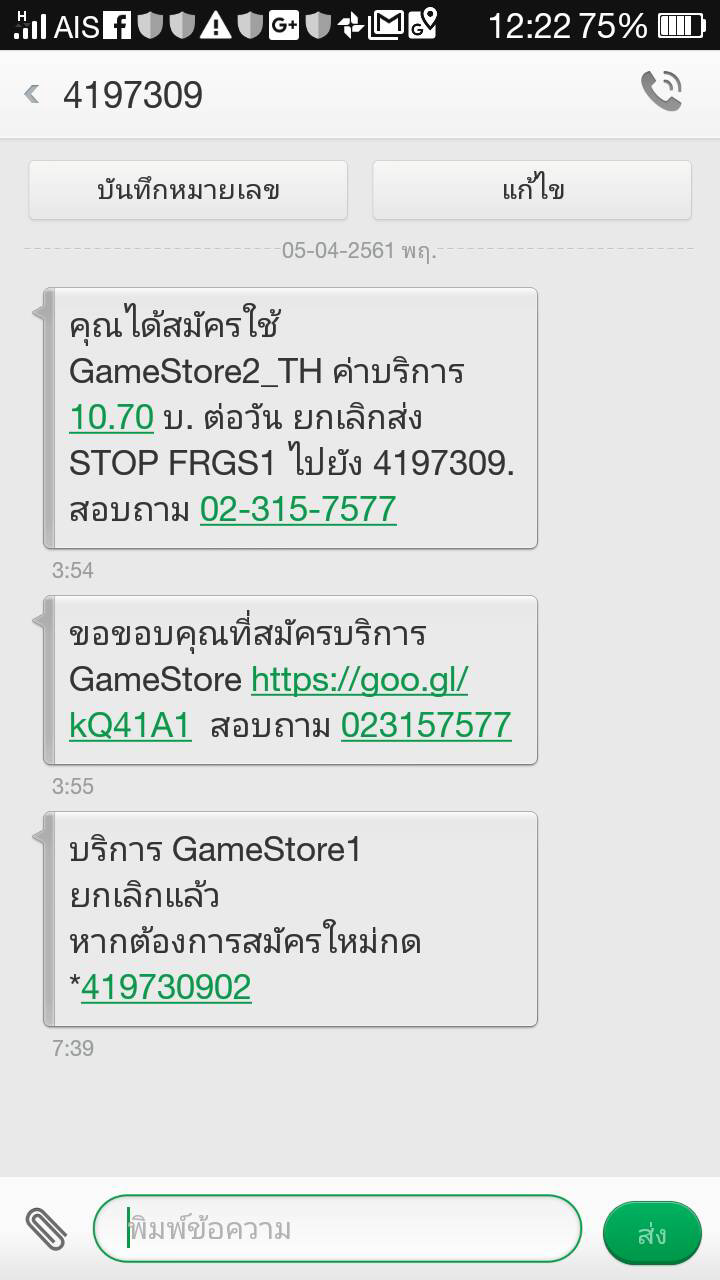Go back using the arrow beside 4197309
720x1280 pixels.
pos(32,94)
